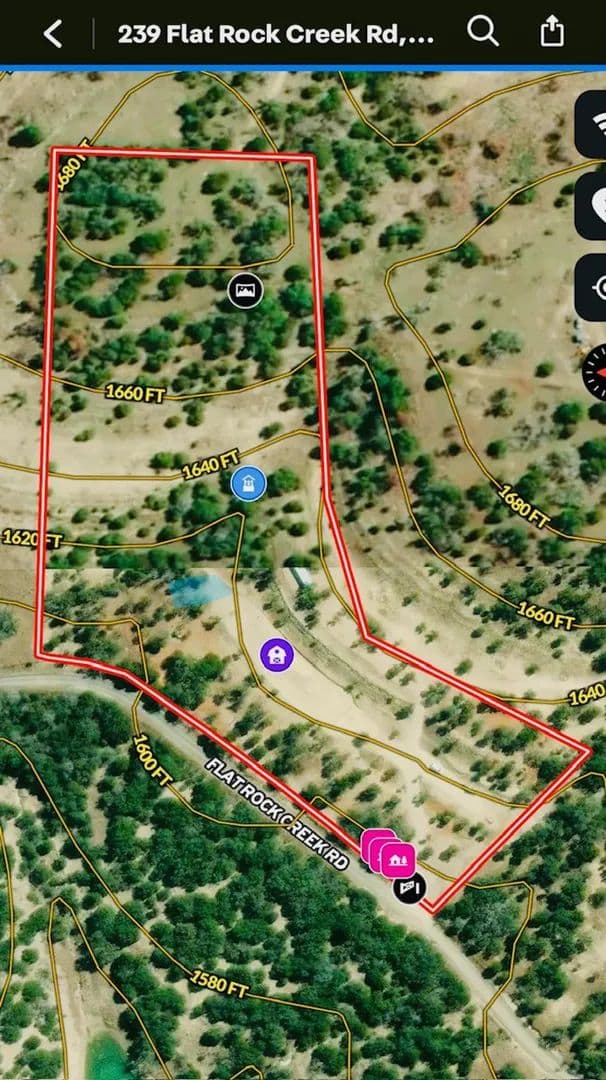
Task: Open the black flag marker by road
Action: pyautogui.click(x=408, y=886)
